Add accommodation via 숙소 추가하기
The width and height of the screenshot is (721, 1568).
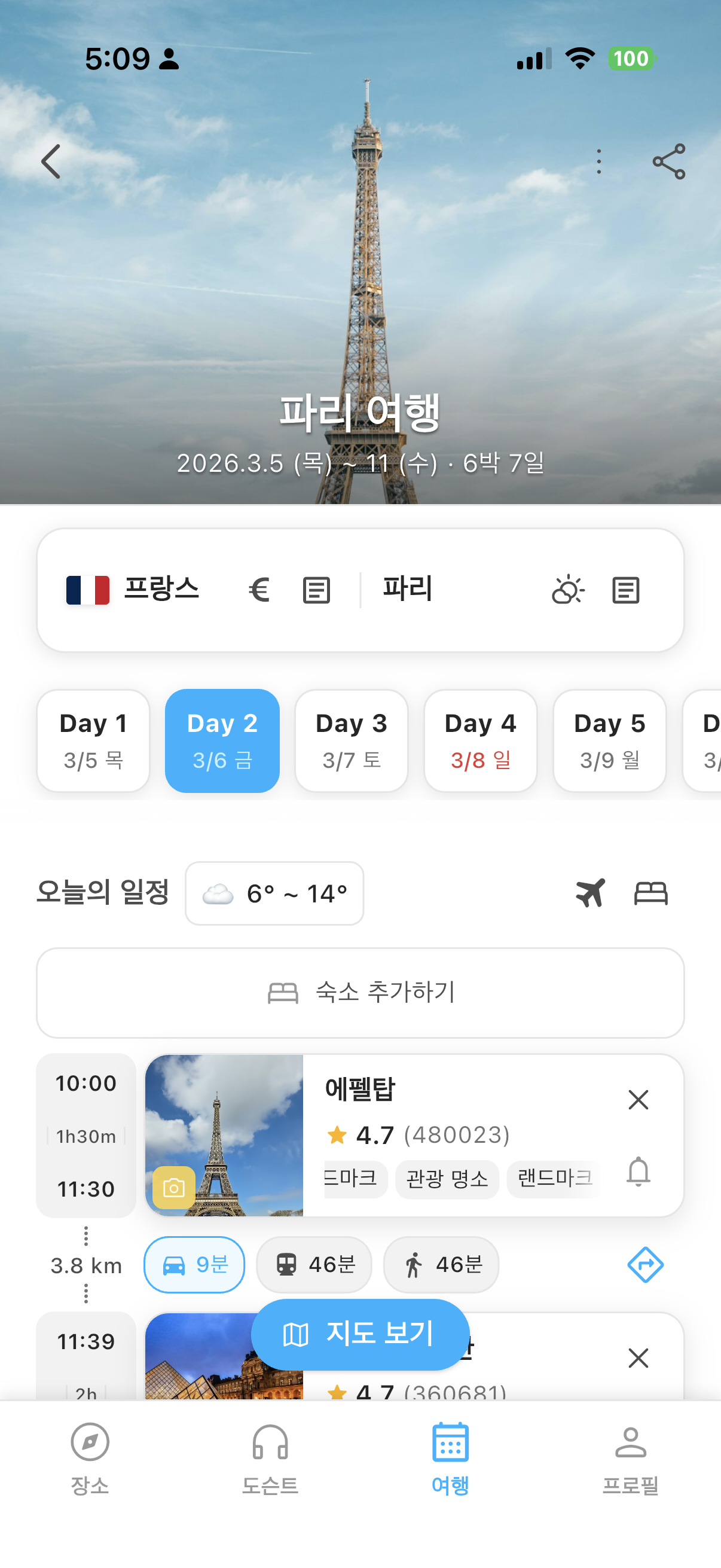360,992
